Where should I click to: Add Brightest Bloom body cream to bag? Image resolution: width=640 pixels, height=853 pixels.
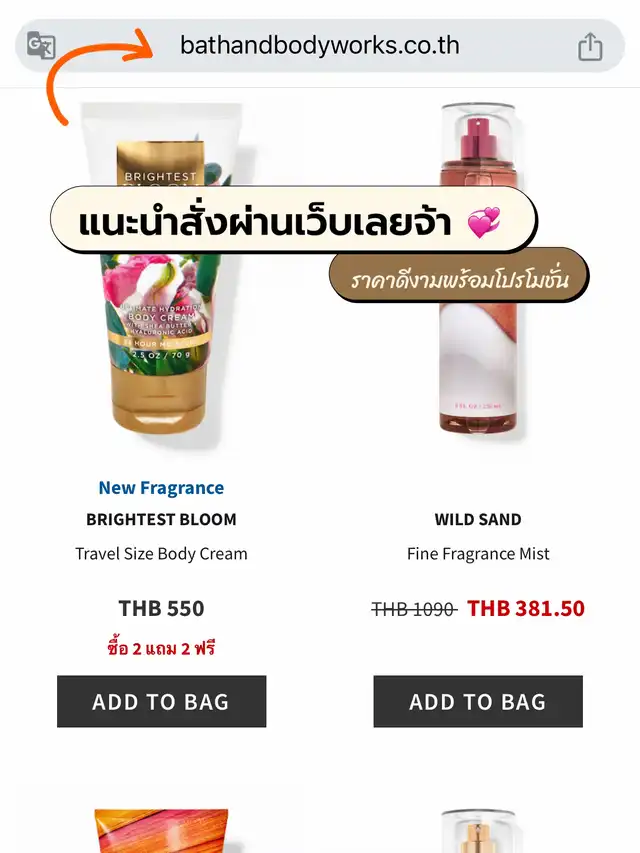[161, 701]
